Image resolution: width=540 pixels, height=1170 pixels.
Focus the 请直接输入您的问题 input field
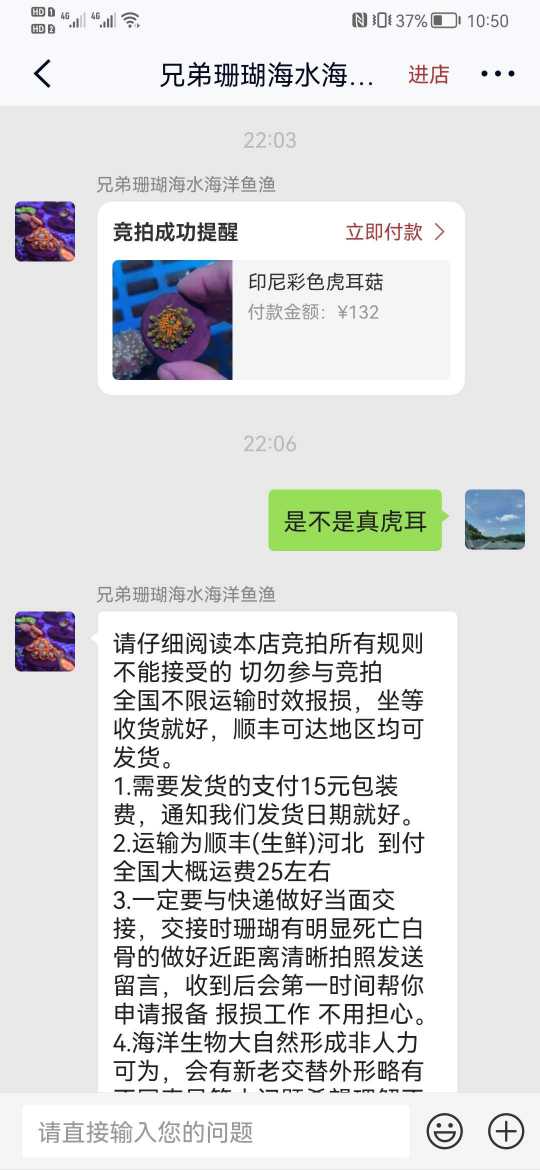tap(216, 1132)
